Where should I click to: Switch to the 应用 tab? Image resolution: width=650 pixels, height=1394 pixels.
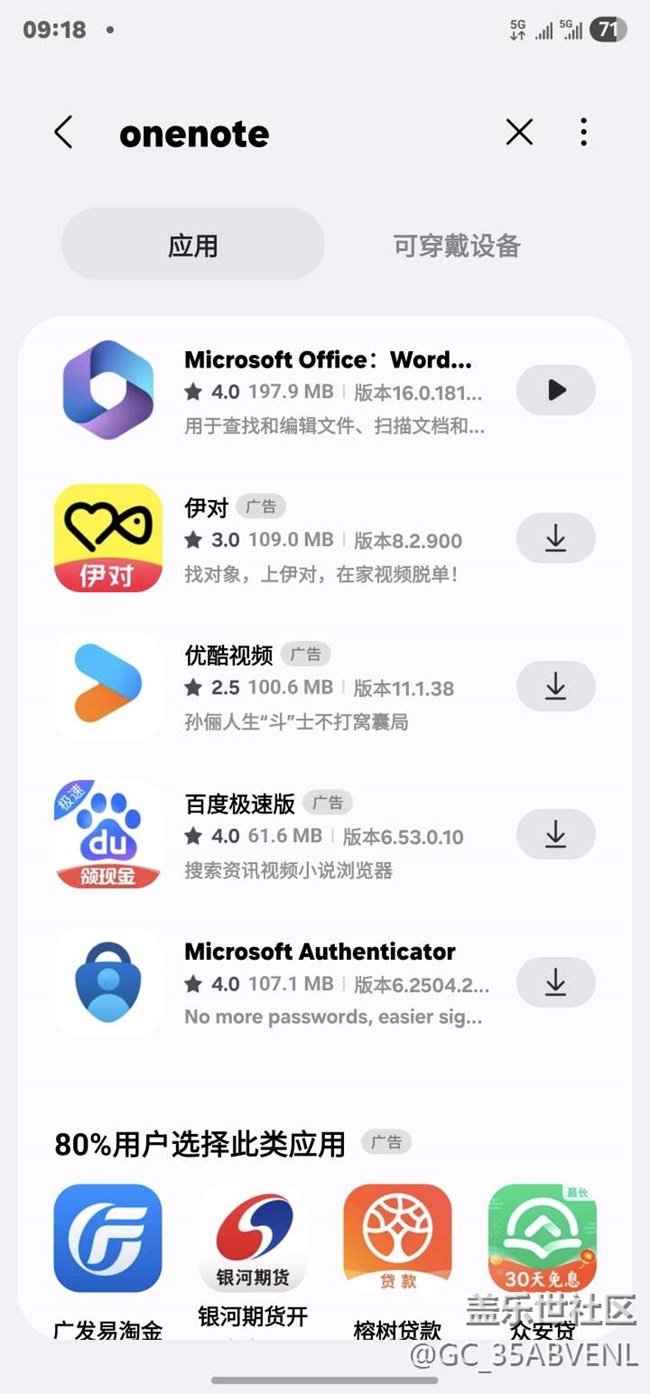tap(193, 245)
